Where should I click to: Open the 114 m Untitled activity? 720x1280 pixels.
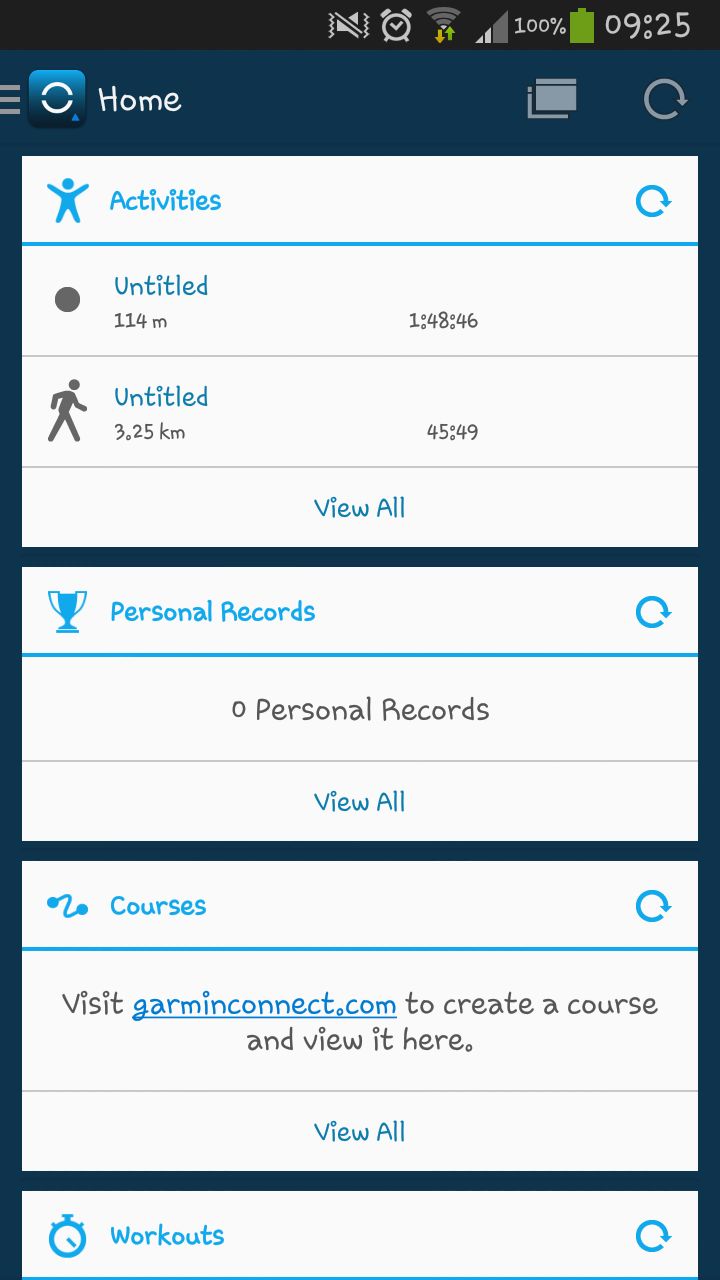pyautogui.click(x=360, y=300)
